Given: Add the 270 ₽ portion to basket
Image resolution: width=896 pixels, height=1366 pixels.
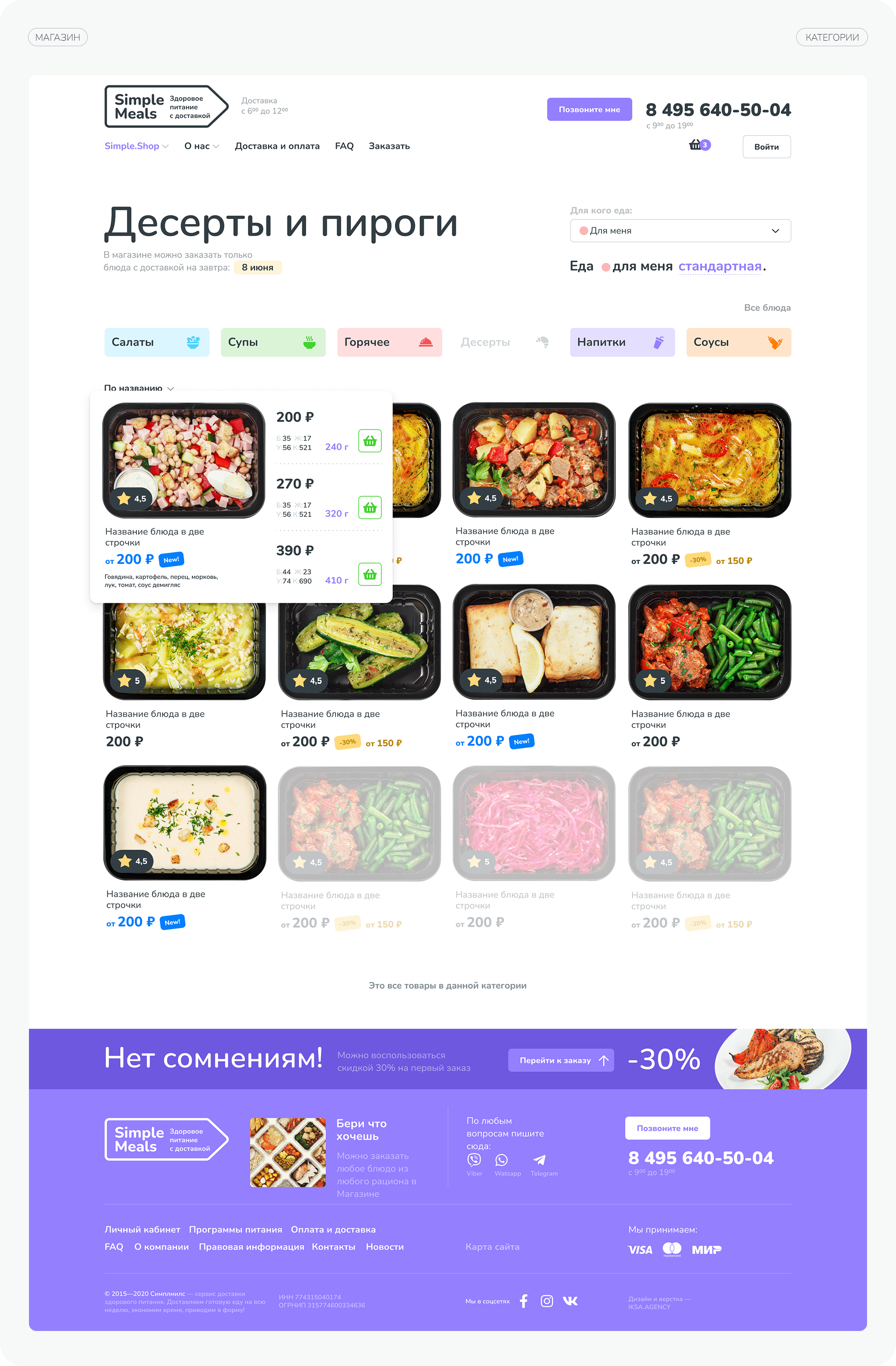Looking at the screenshot, I should click(370, 507).
